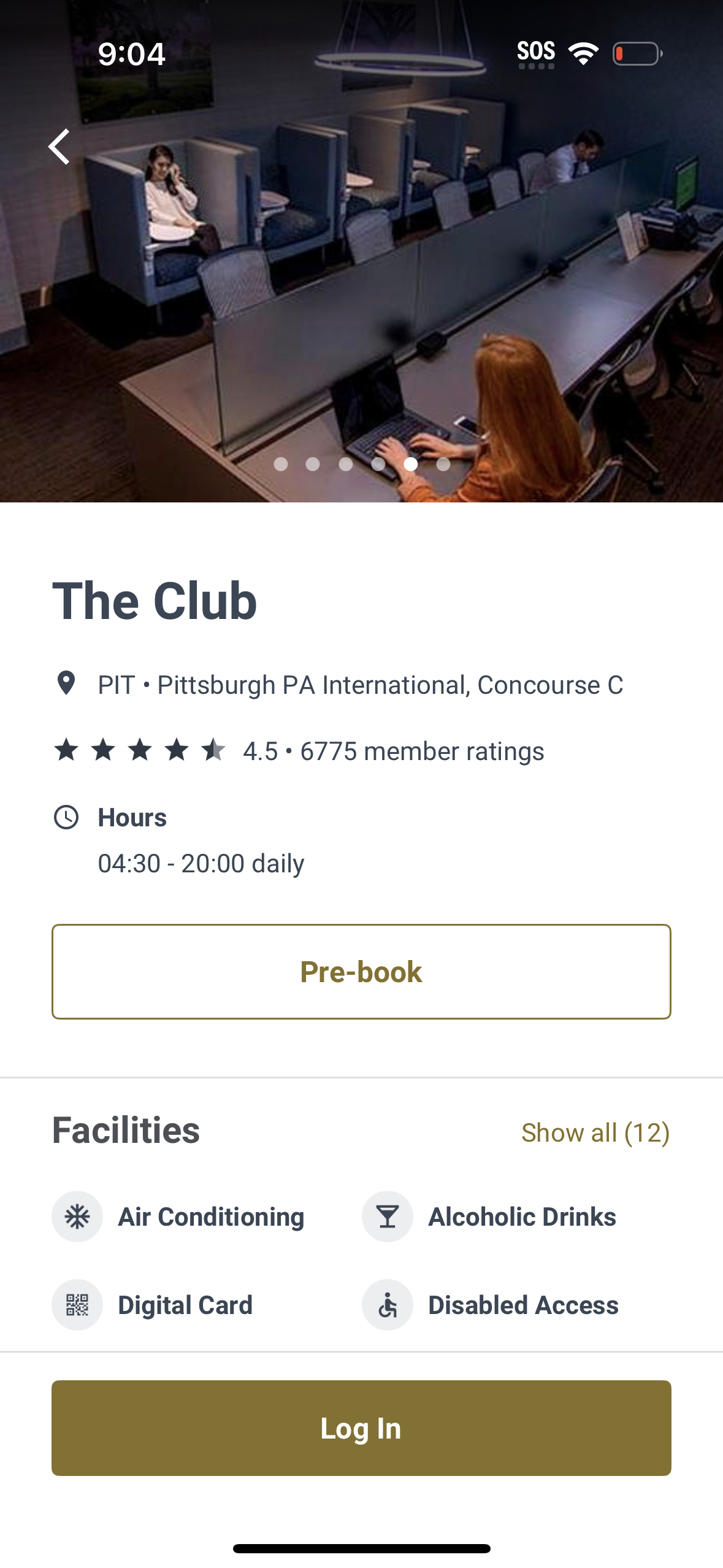The image size is (723, 1568).
Task: Tap the first star of the rating
Action: click(67, 750)
